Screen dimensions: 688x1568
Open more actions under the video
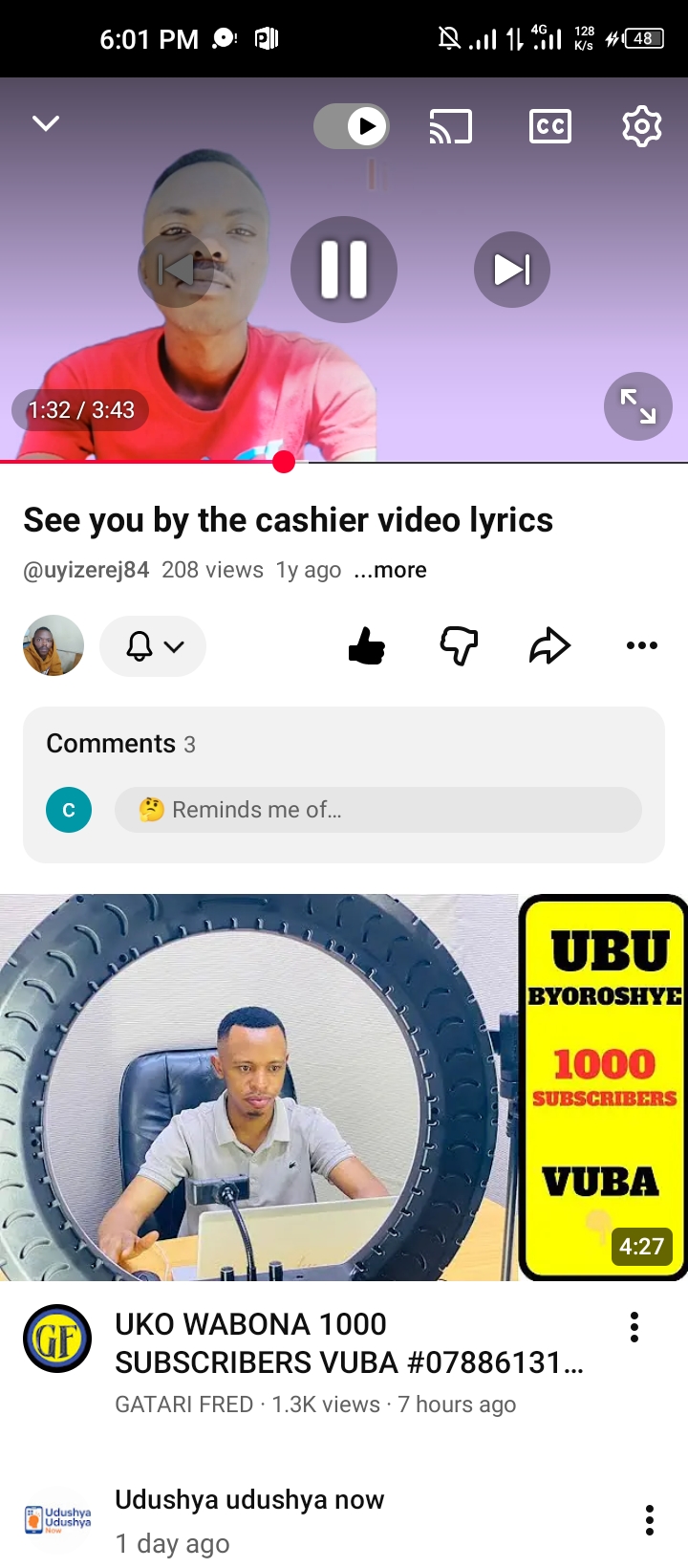642,646
